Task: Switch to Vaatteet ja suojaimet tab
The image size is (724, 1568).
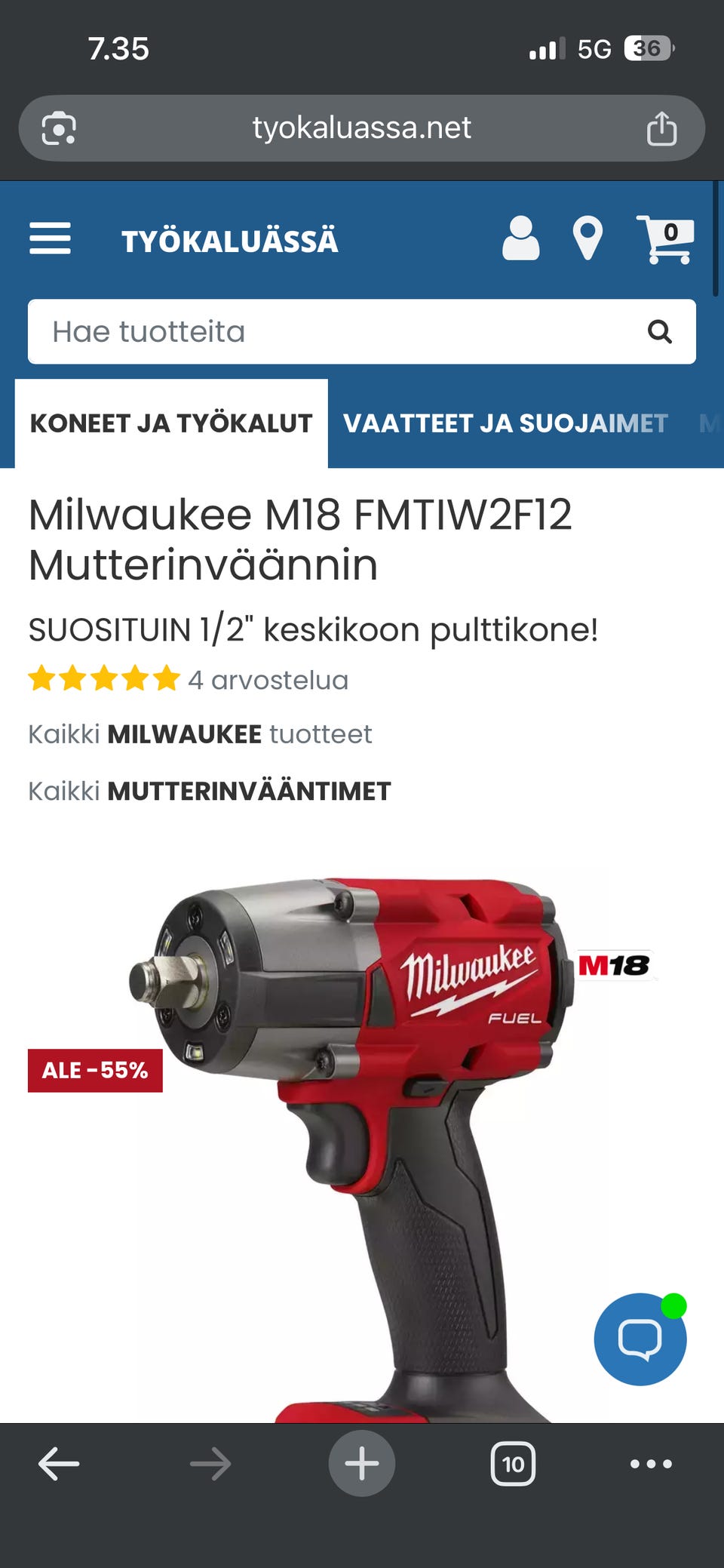Action: 505,423
